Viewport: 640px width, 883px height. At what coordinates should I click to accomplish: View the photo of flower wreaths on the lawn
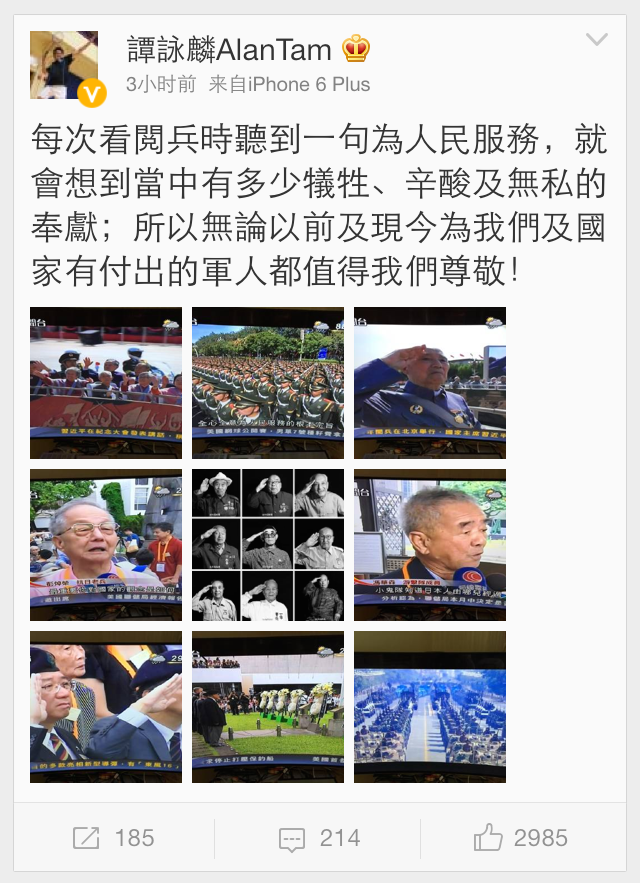pyautogui.click(x=268, y=707)
